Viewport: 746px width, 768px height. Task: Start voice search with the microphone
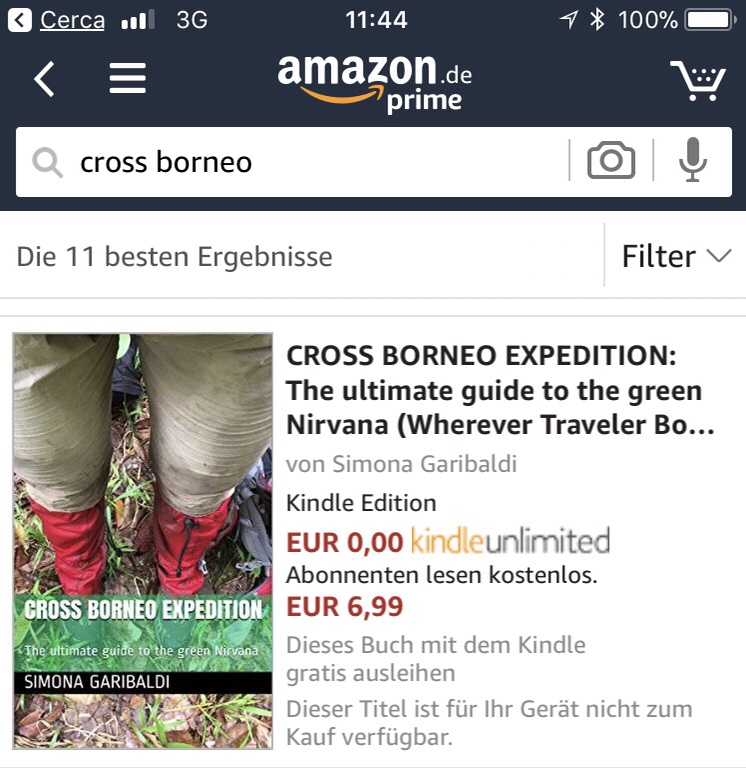(x=693, y=161)
